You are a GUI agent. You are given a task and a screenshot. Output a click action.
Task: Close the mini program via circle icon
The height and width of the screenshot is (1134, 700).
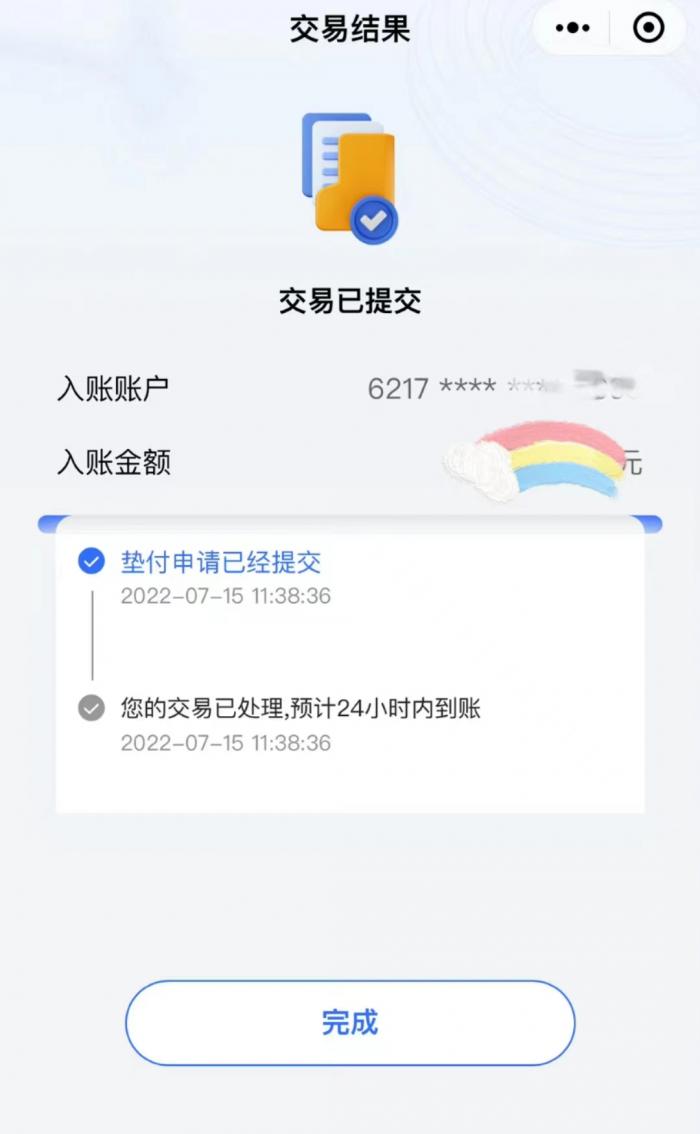click(x=649, y=28)
